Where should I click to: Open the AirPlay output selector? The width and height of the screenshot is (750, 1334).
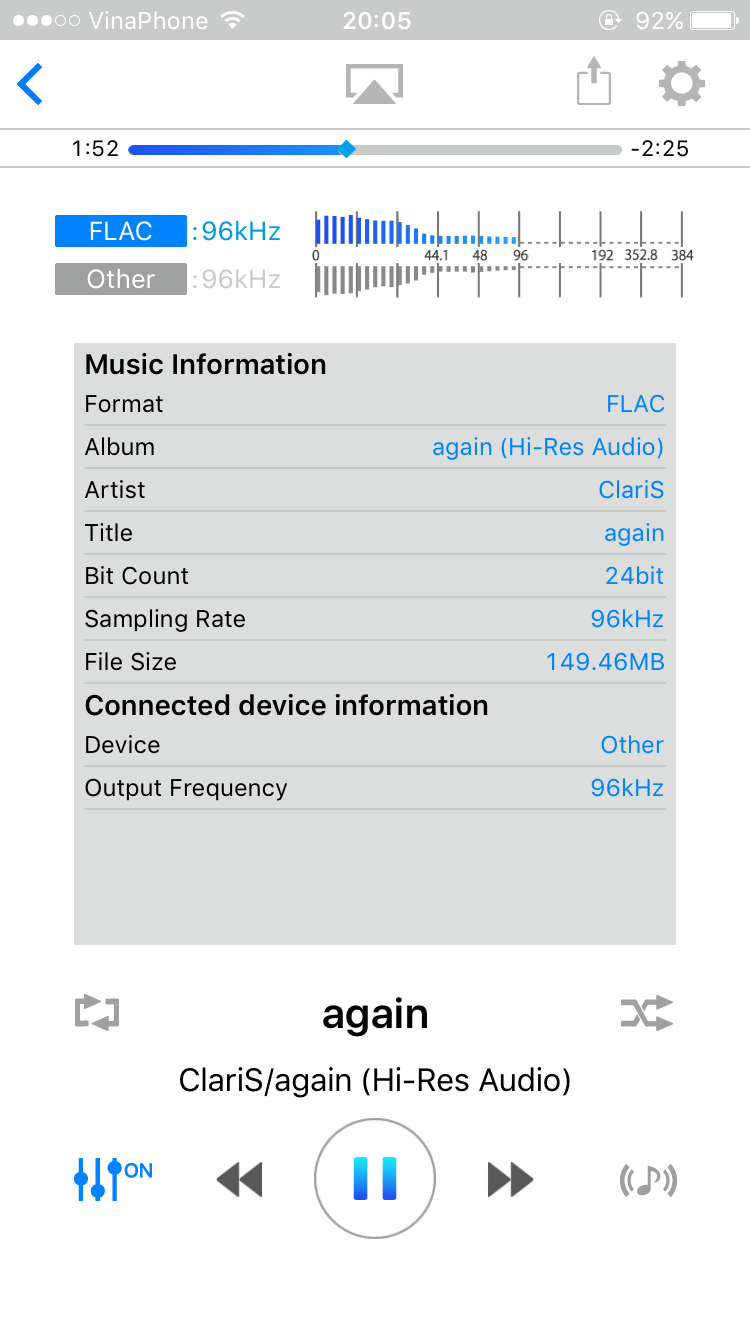coord(374,84)
